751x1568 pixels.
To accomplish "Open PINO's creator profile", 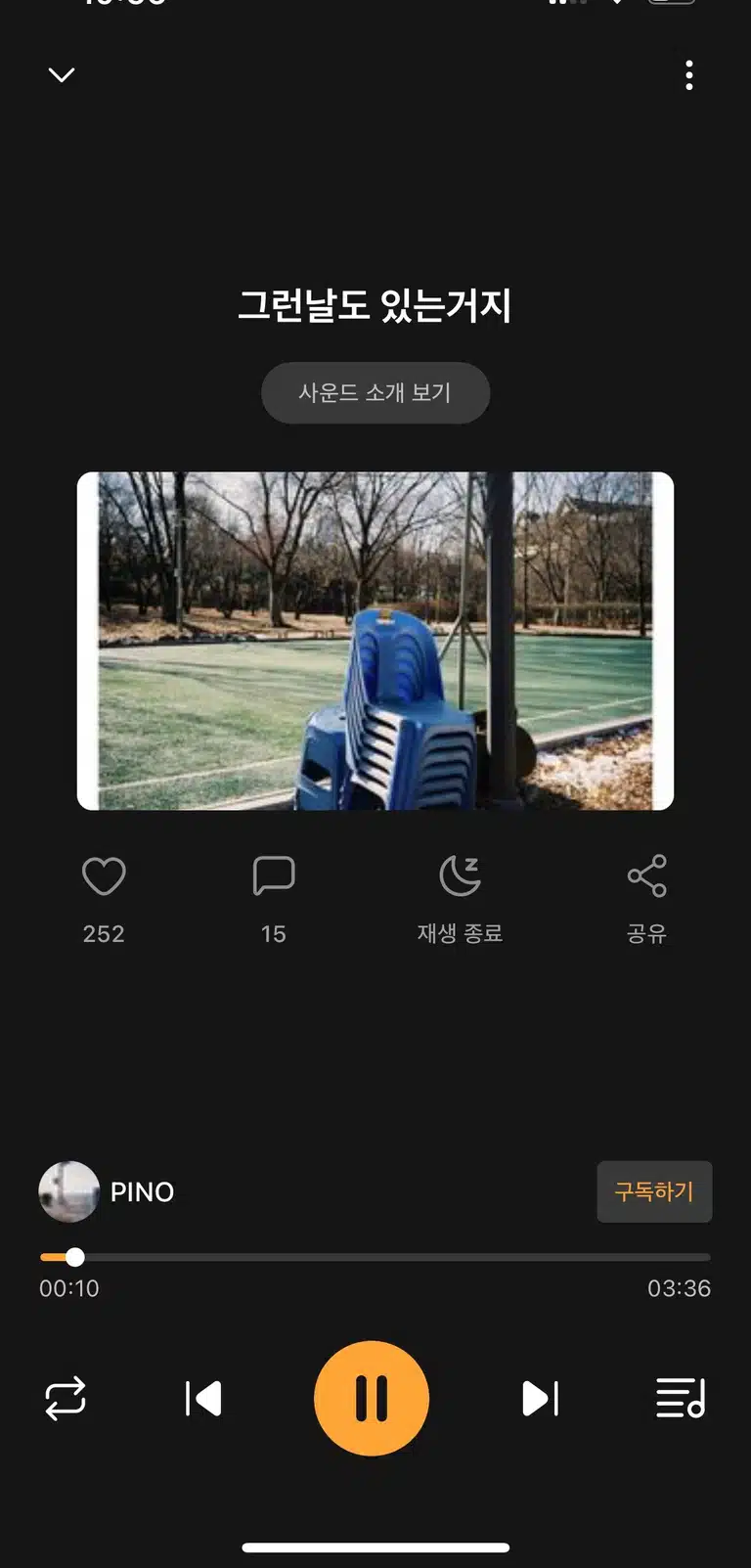I will (x=107, y=1191).
